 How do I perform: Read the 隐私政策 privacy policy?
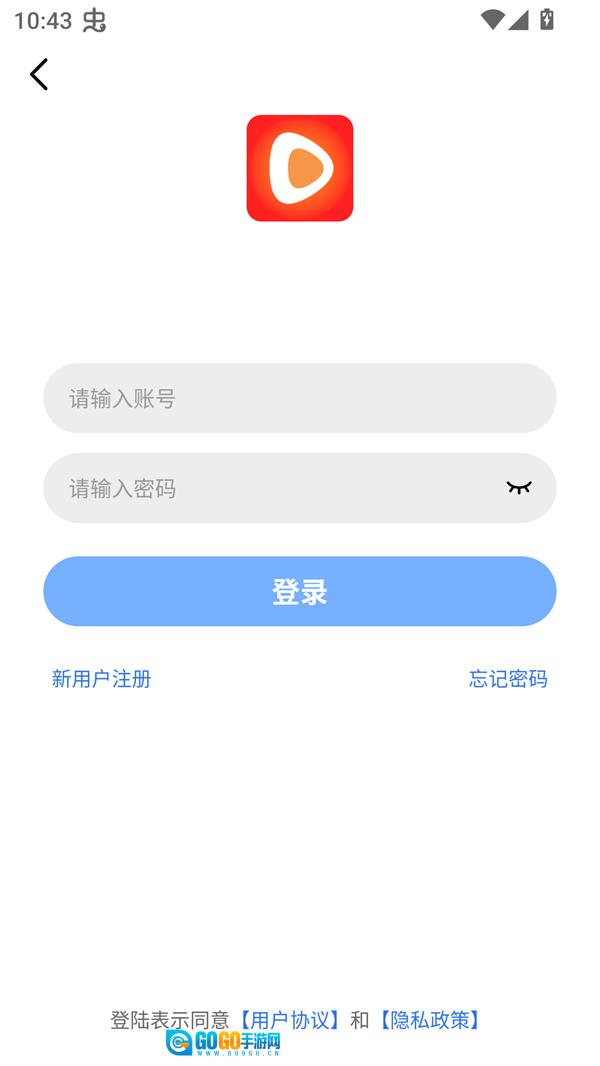[x=429, y=1020]
